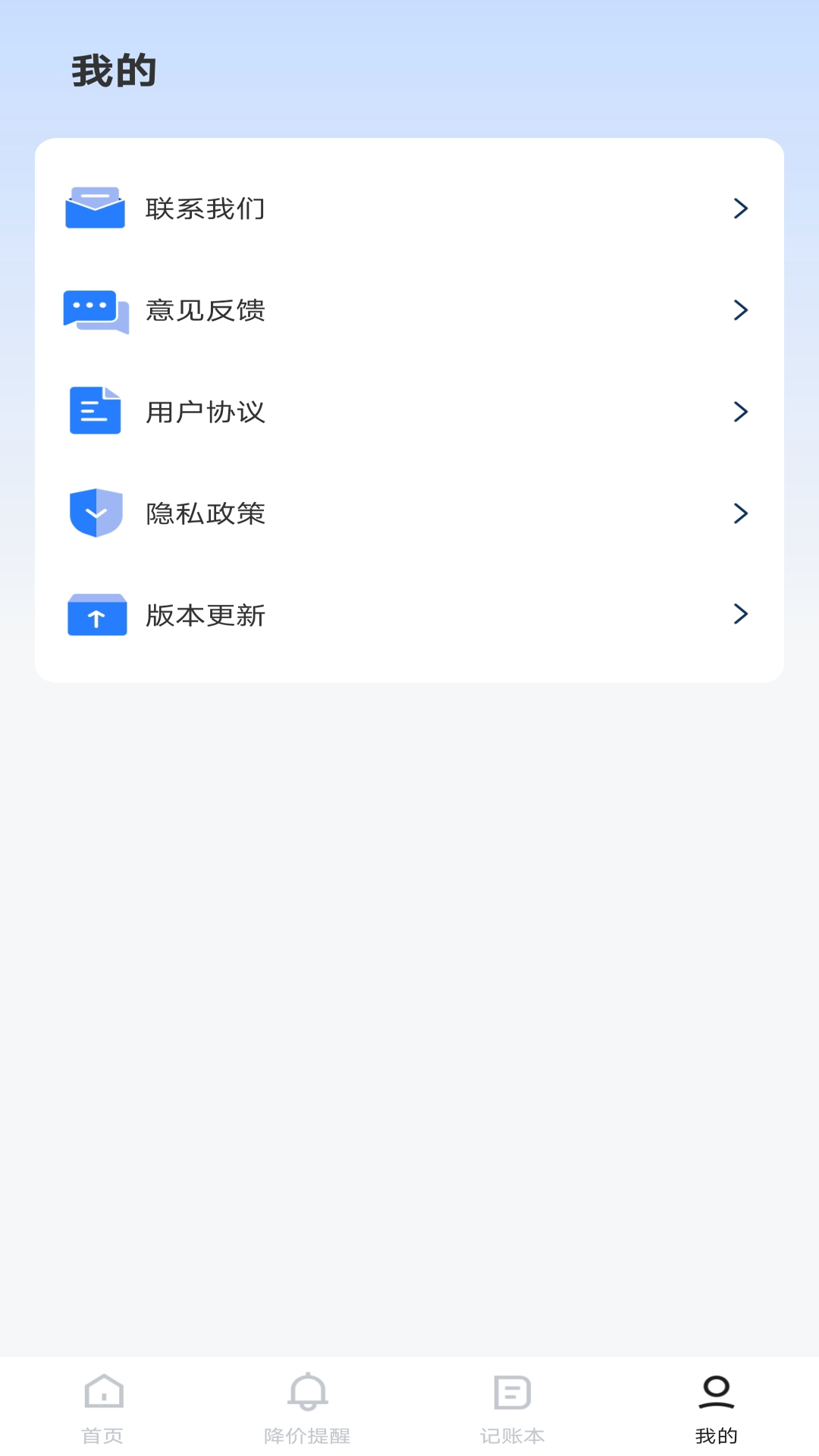This screenshot has height=1456, width=819.
Task: Click the arrow beside 隐私政策
Action: 741,513
